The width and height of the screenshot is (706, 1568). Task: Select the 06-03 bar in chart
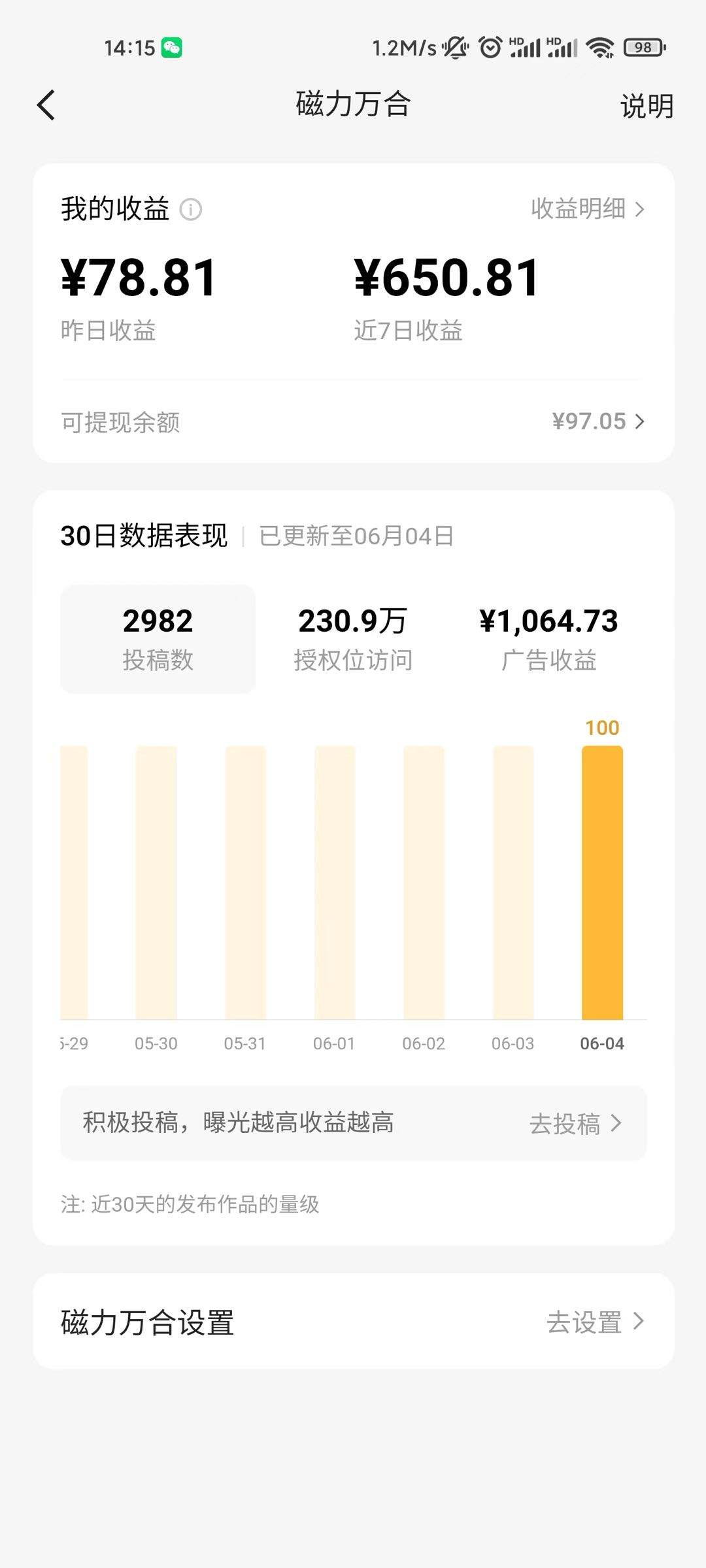tap(513, 882)
